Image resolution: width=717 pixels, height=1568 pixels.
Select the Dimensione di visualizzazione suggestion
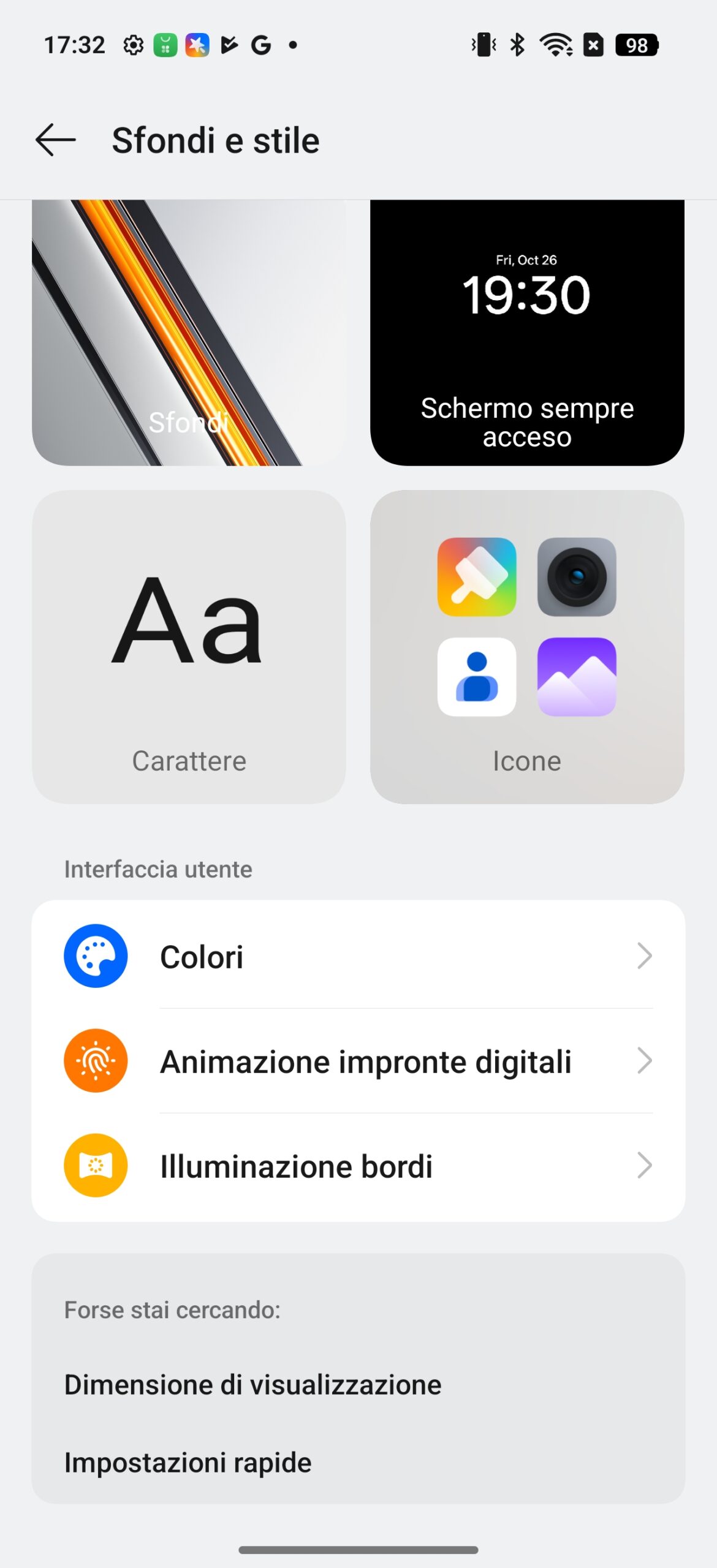[252, 1385]
